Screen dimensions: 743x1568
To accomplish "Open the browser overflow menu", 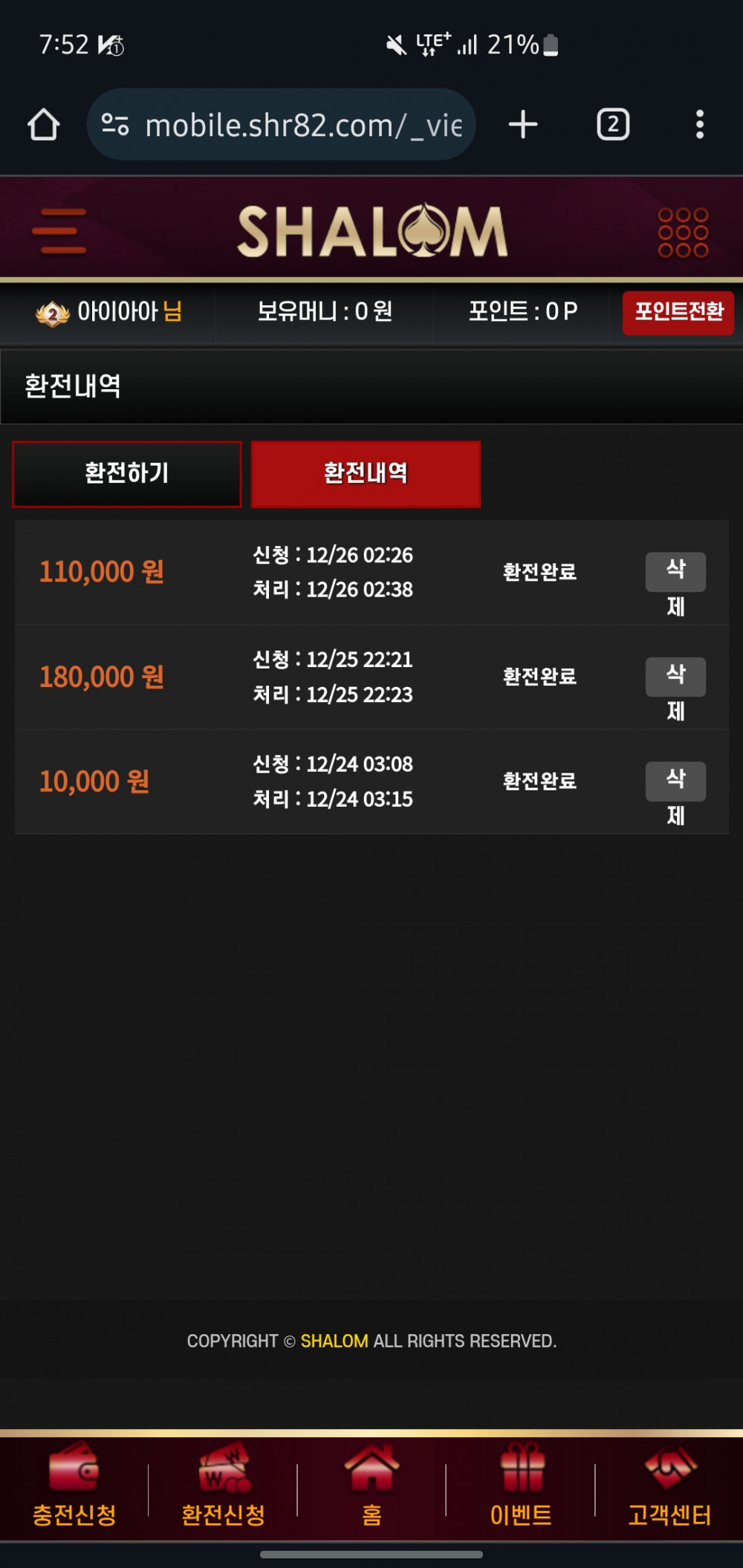I will click(699, 125).
